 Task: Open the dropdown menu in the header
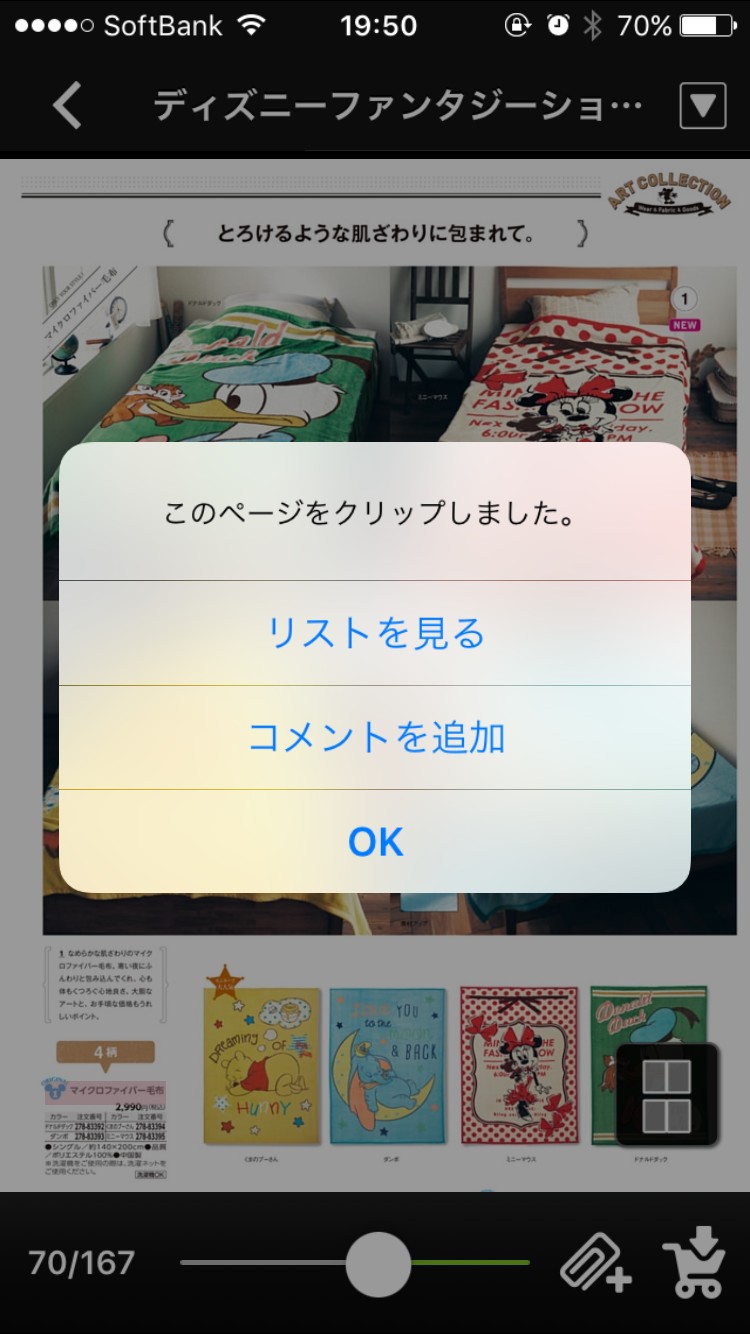[702, 105]
